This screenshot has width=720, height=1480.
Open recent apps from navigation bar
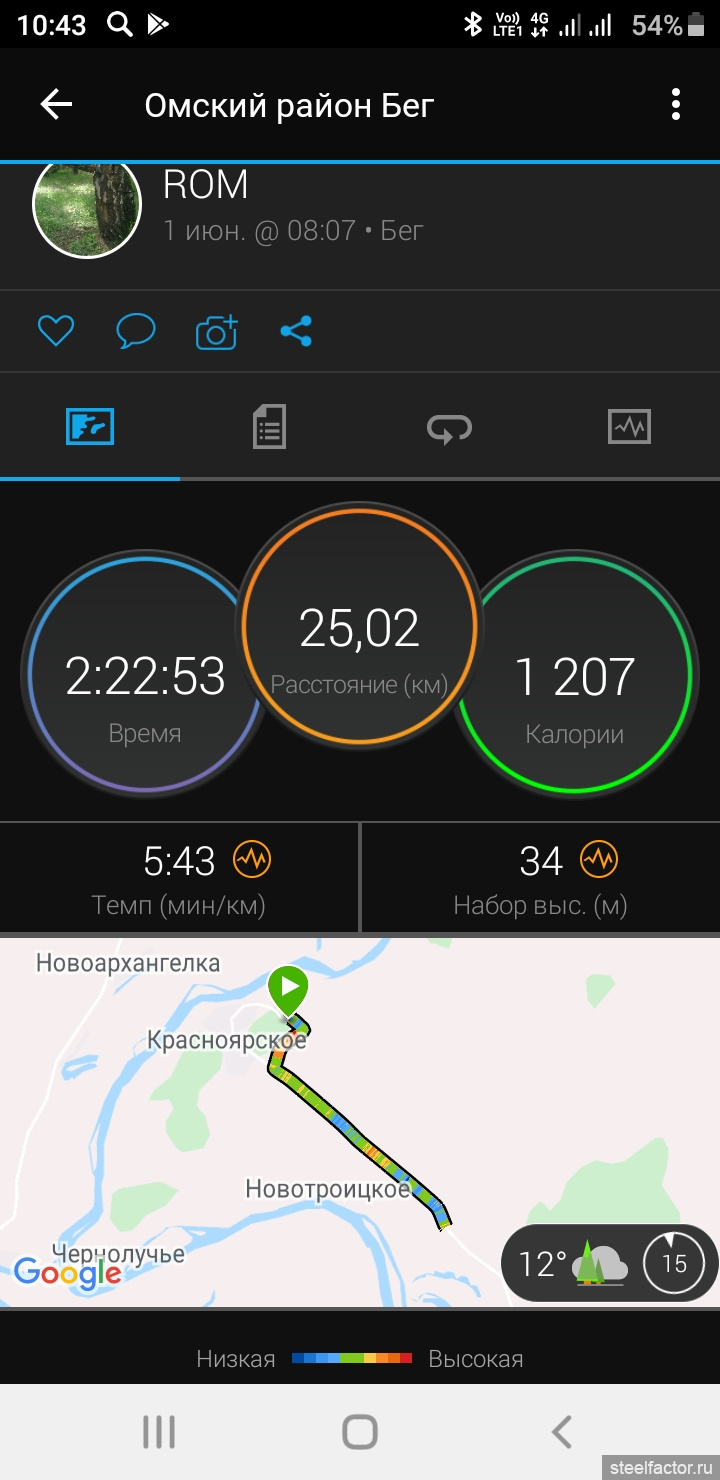click(159, 1432)
